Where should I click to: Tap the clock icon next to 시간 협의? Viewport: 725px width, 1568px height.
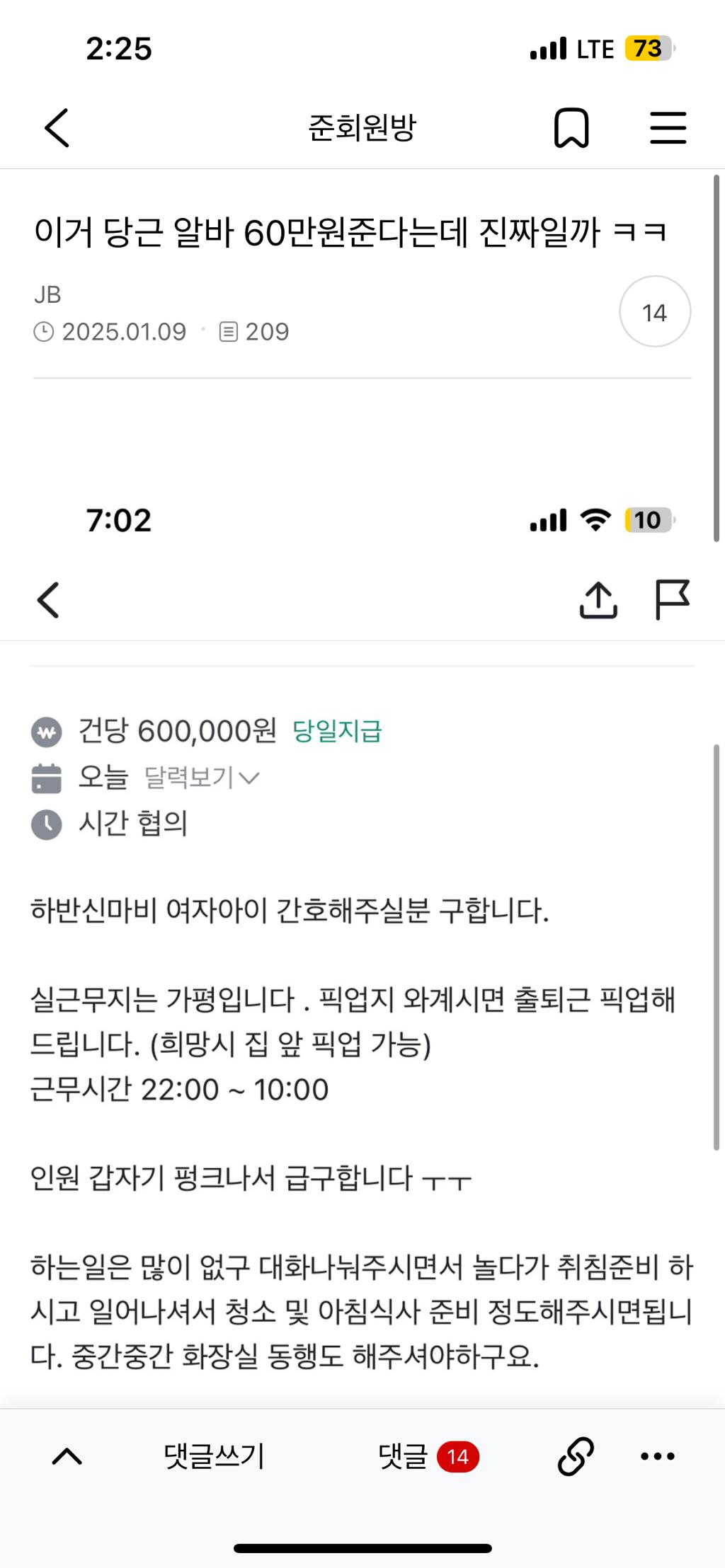click(47, 824)
